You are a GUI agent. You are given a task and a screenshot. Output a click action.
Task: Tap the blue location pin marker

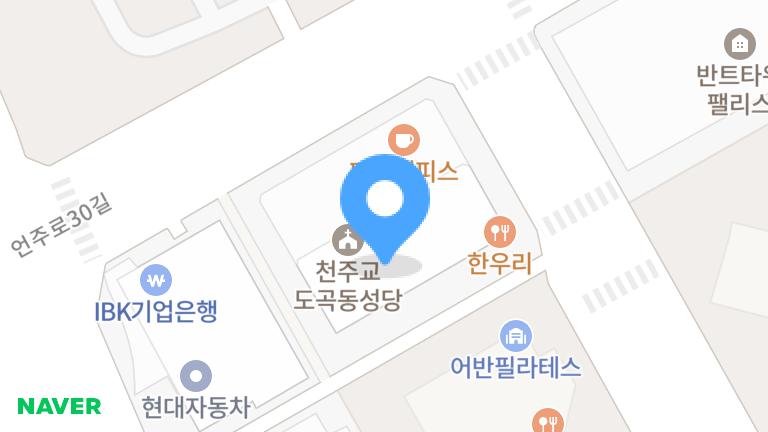[385, 203]
